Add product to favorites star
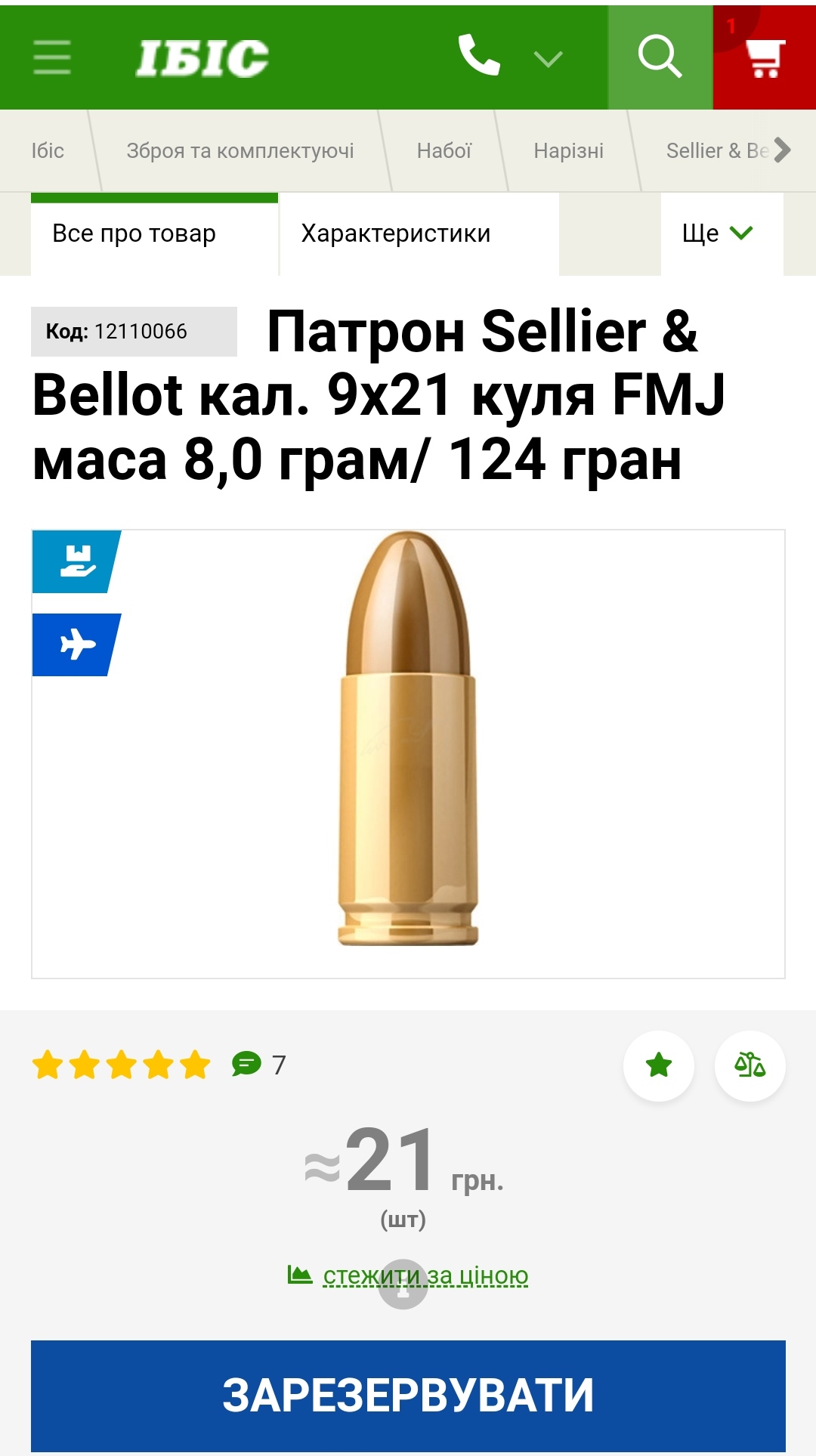The width and height of the screenshot is (816, 1456). click(659, 1065)
